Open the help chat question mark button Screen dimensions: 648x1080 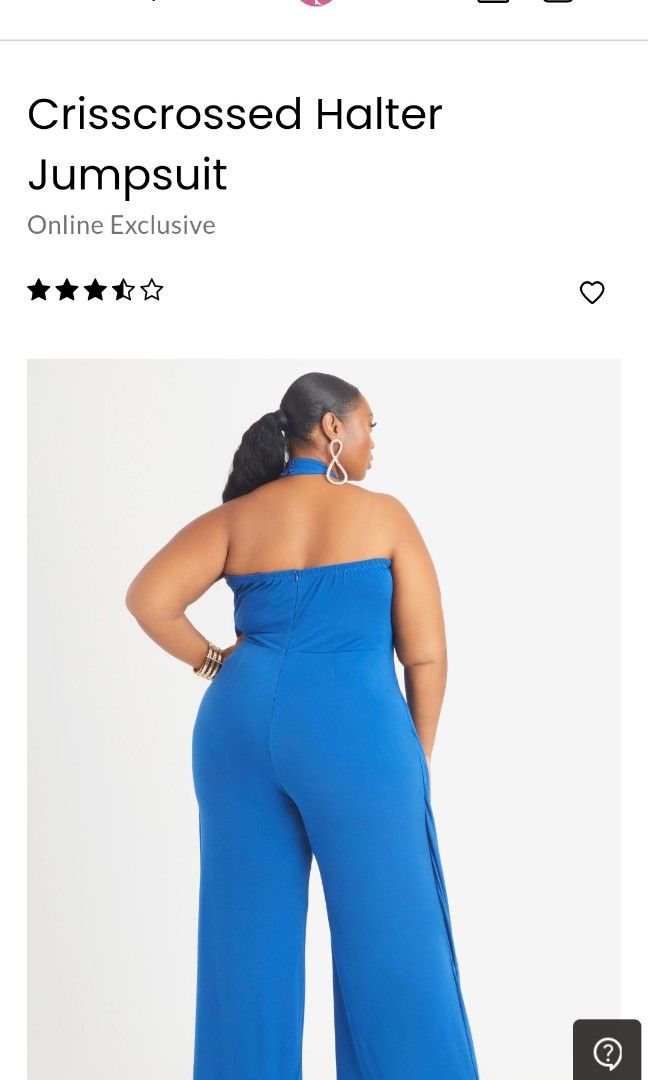point(607,1052)
